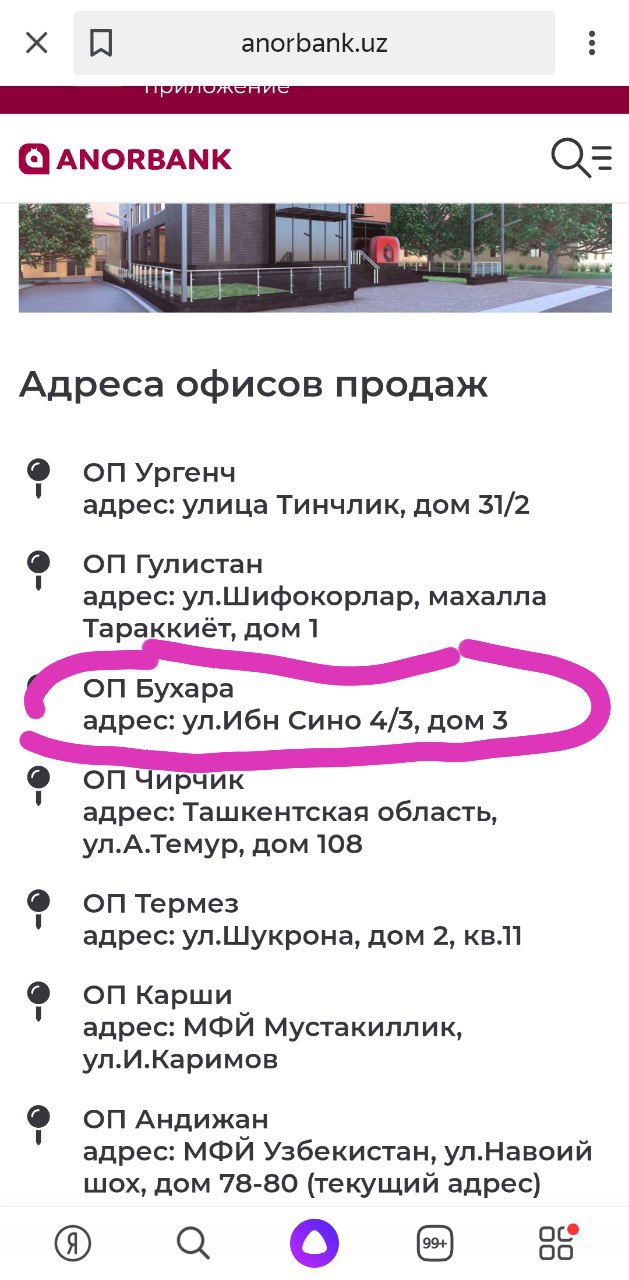Open search in bottom toolbar
629x1280 pixels.
point(193,1244)
